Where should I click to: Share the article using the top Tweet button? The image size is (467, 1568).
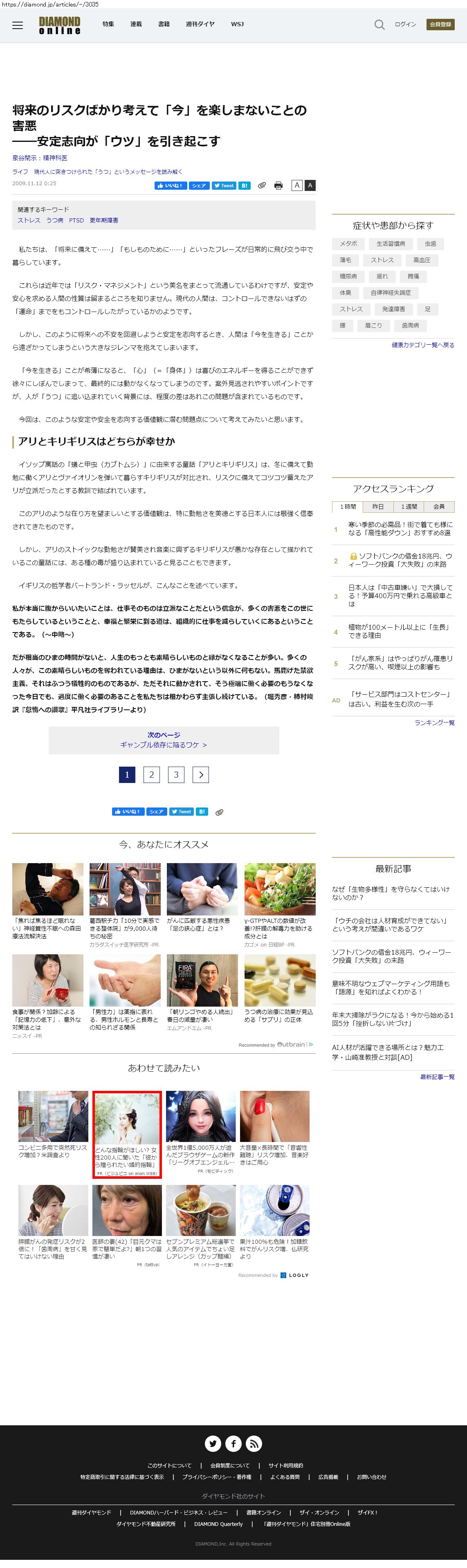pos(224,186)
